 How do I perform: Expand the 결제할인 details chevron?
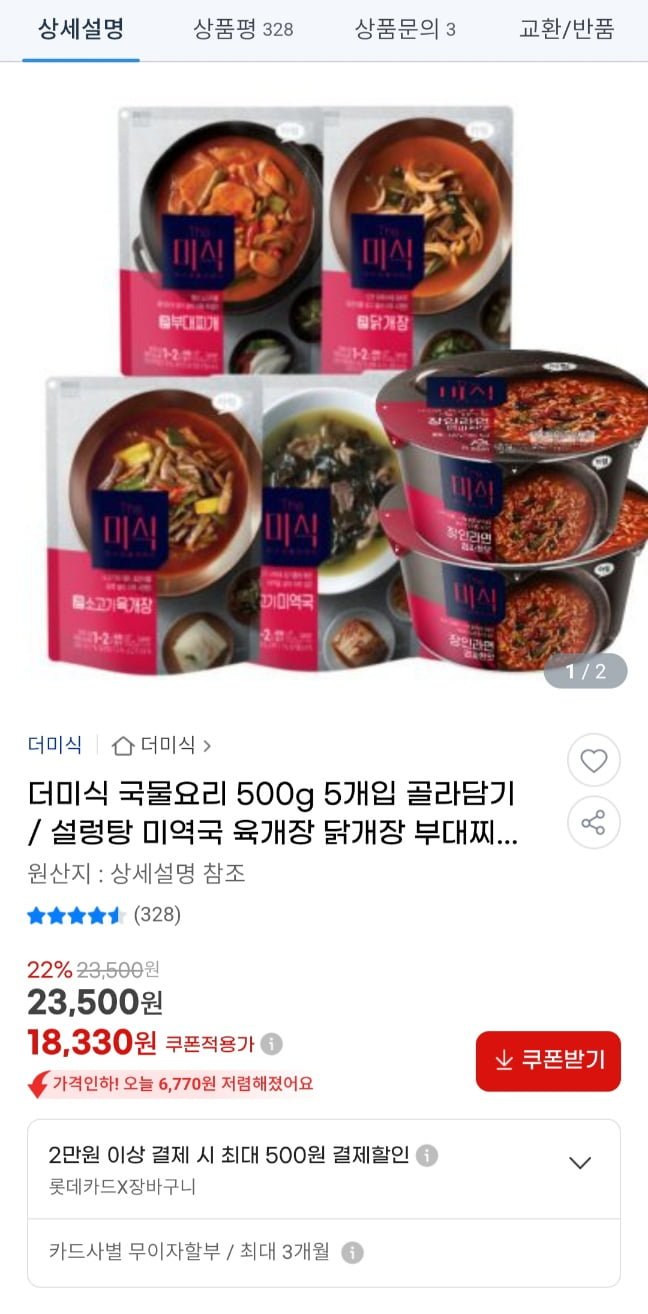(580, 1162)
